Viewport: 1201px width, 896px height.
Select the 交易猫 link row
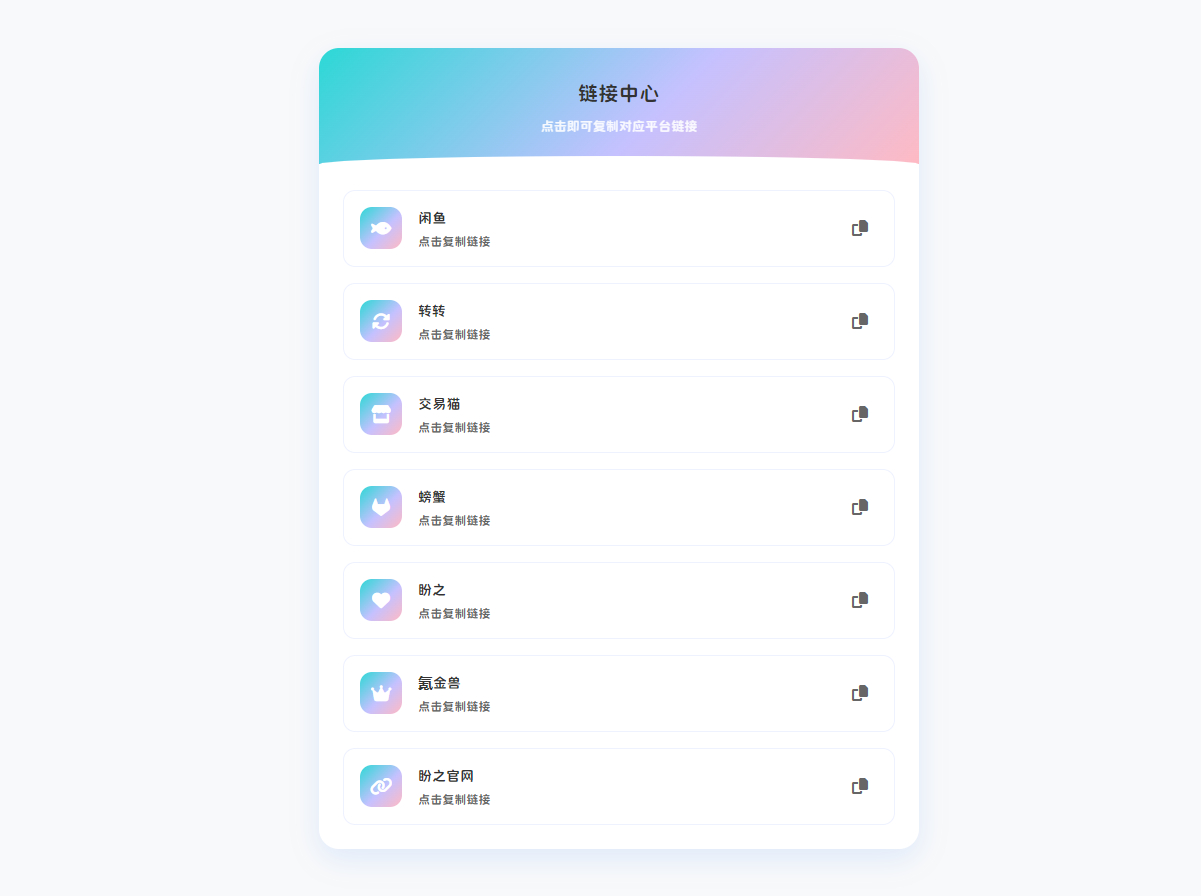pos(618,414)
